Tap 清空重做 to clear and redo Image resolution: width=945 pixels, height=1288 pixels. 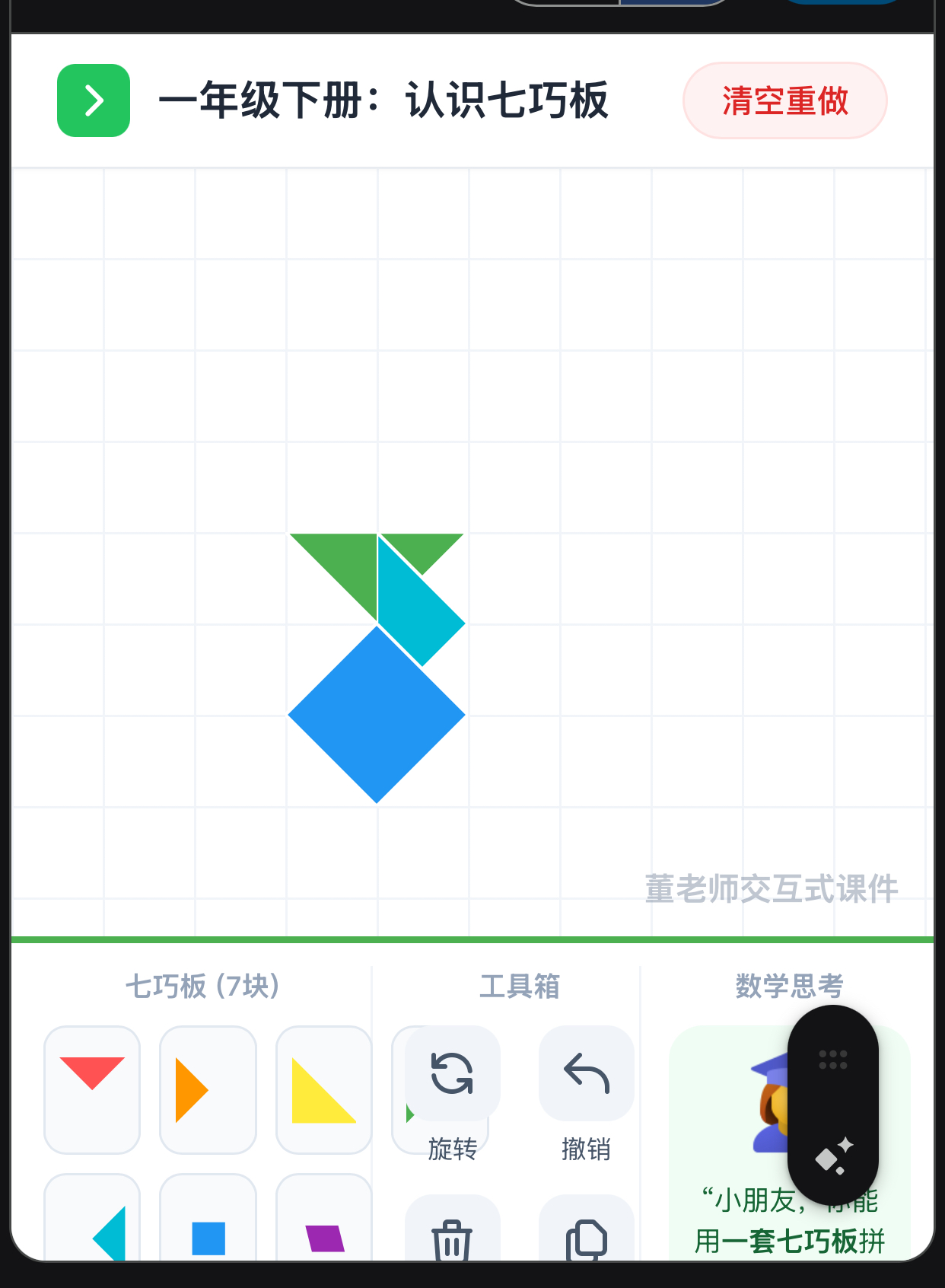784,100
